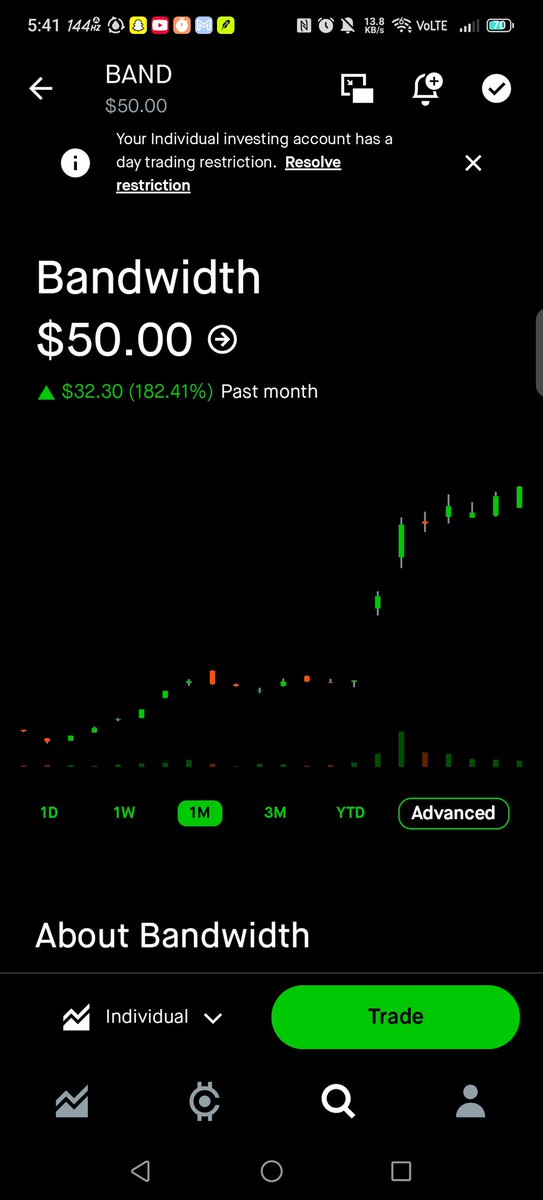
Task: Switch chart to 1D range
Action: click(49, 813)
